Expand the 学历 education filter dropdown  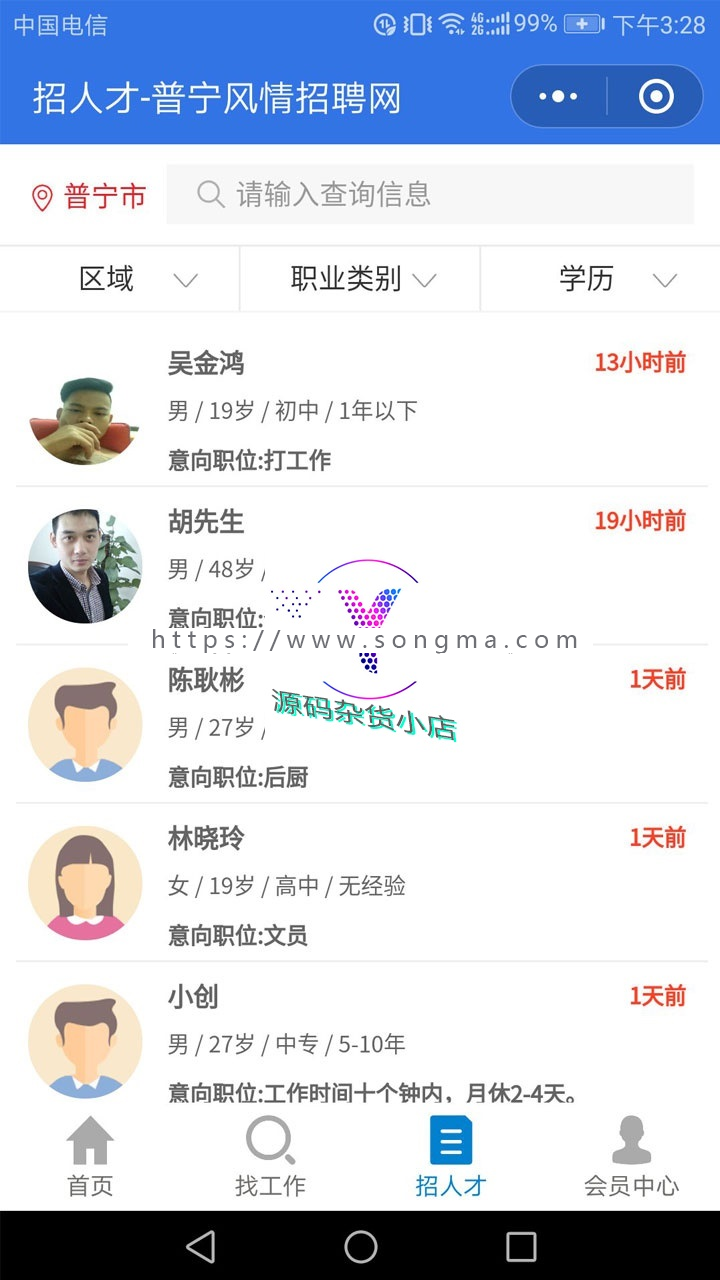(605, 280)
